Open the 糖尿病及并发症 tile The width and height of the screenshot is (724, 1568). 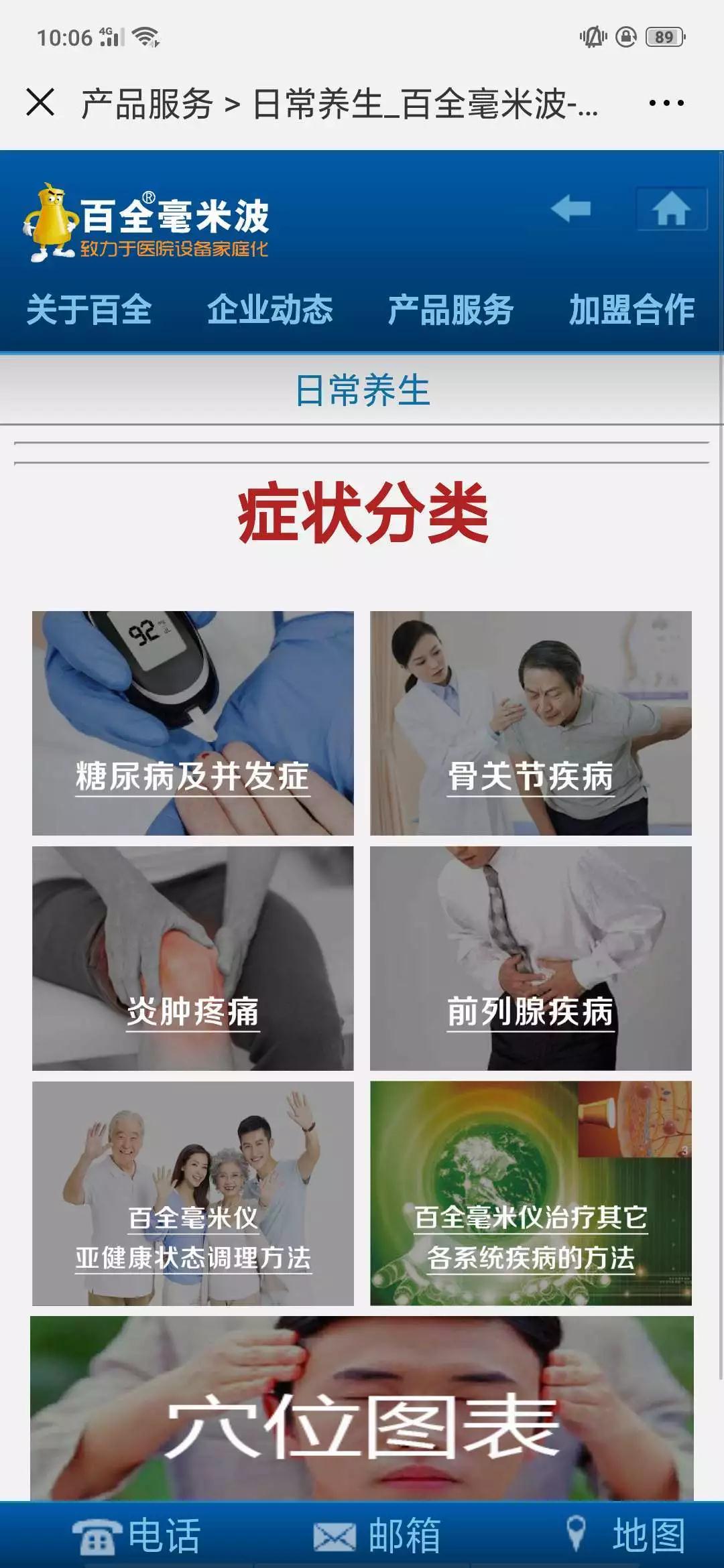(193, 723)
